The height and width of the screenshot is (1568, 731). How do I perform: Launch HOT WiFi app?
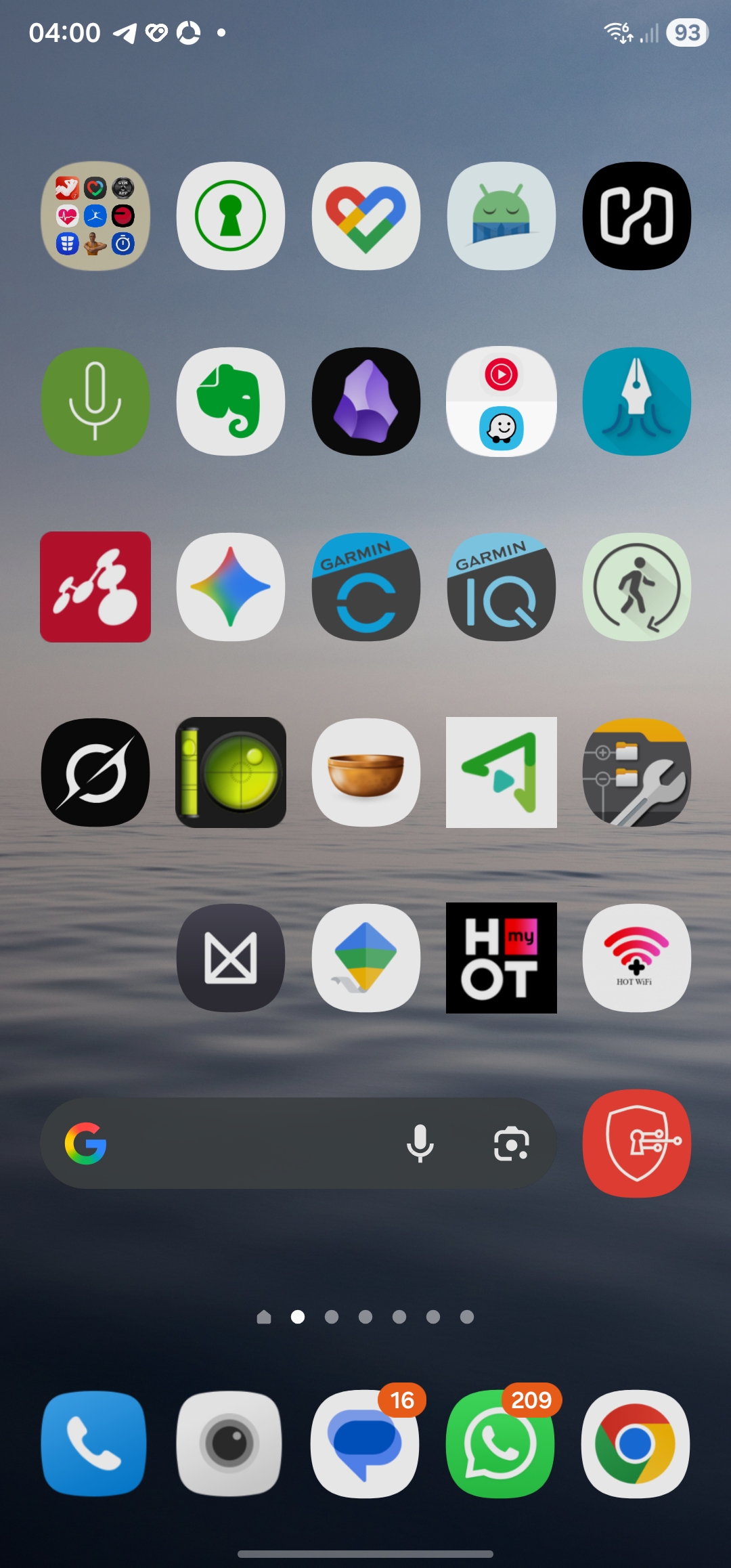click(637, 958)
